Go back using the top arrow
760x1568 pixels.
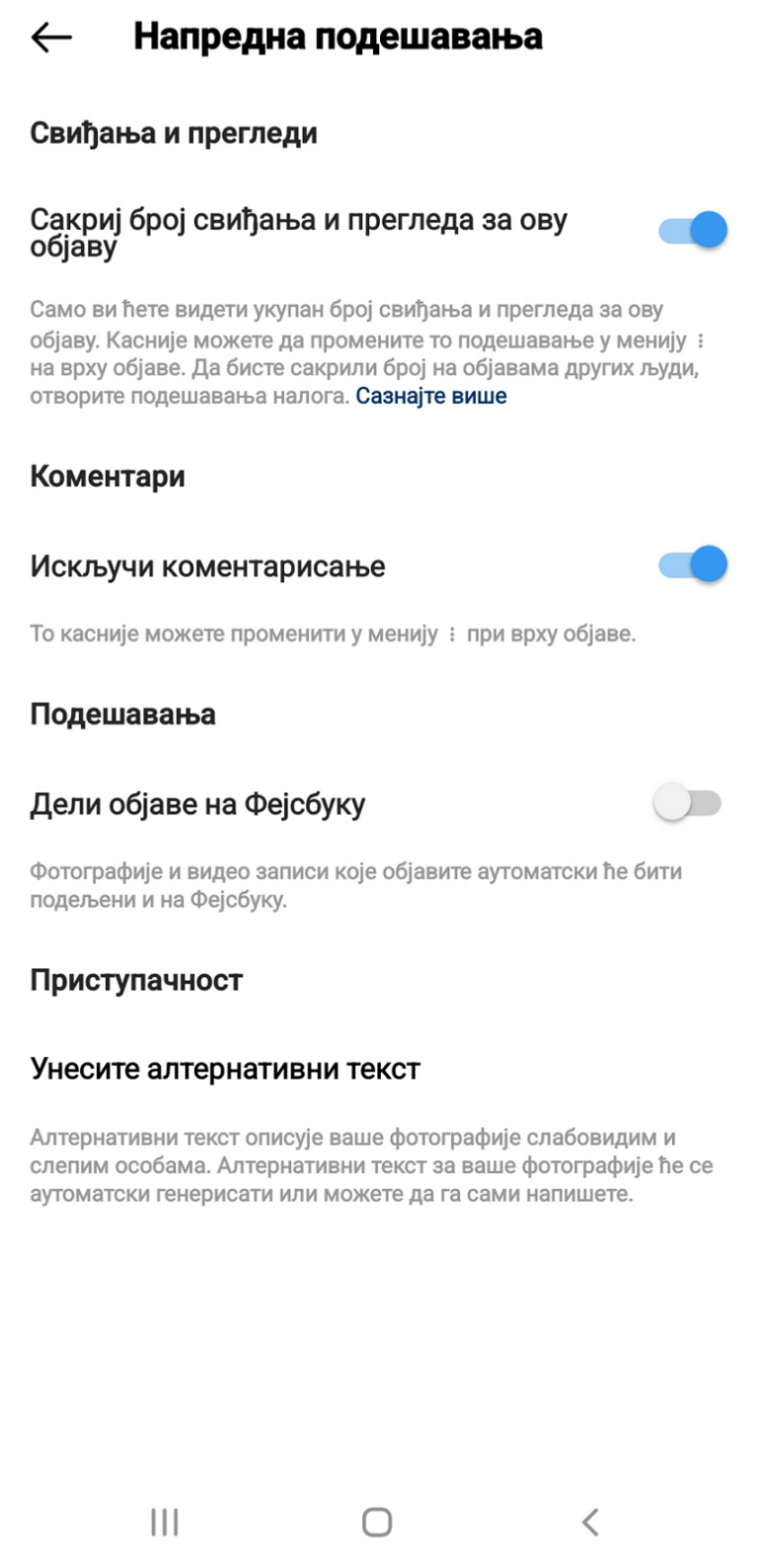(x=51, y=38)
